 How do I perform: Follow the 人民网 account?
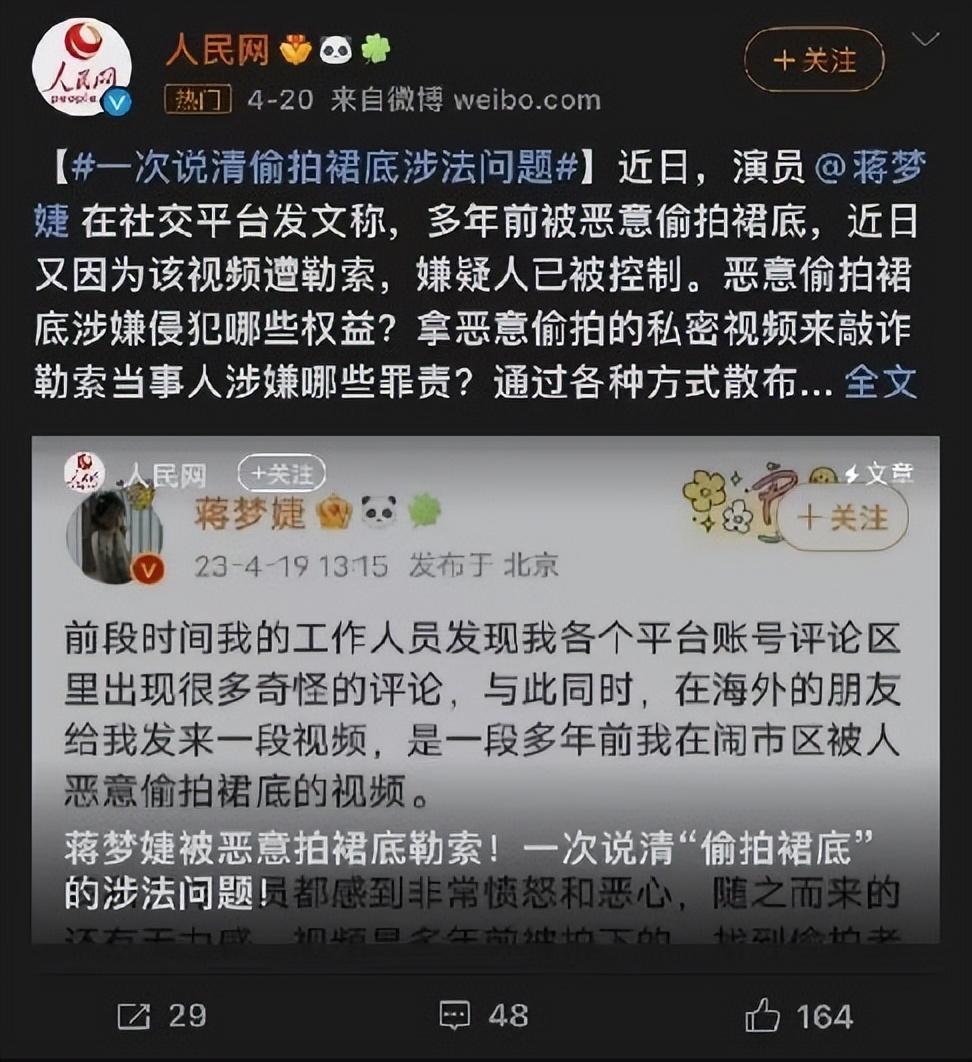pyautogui.click(x=814, y=60)
